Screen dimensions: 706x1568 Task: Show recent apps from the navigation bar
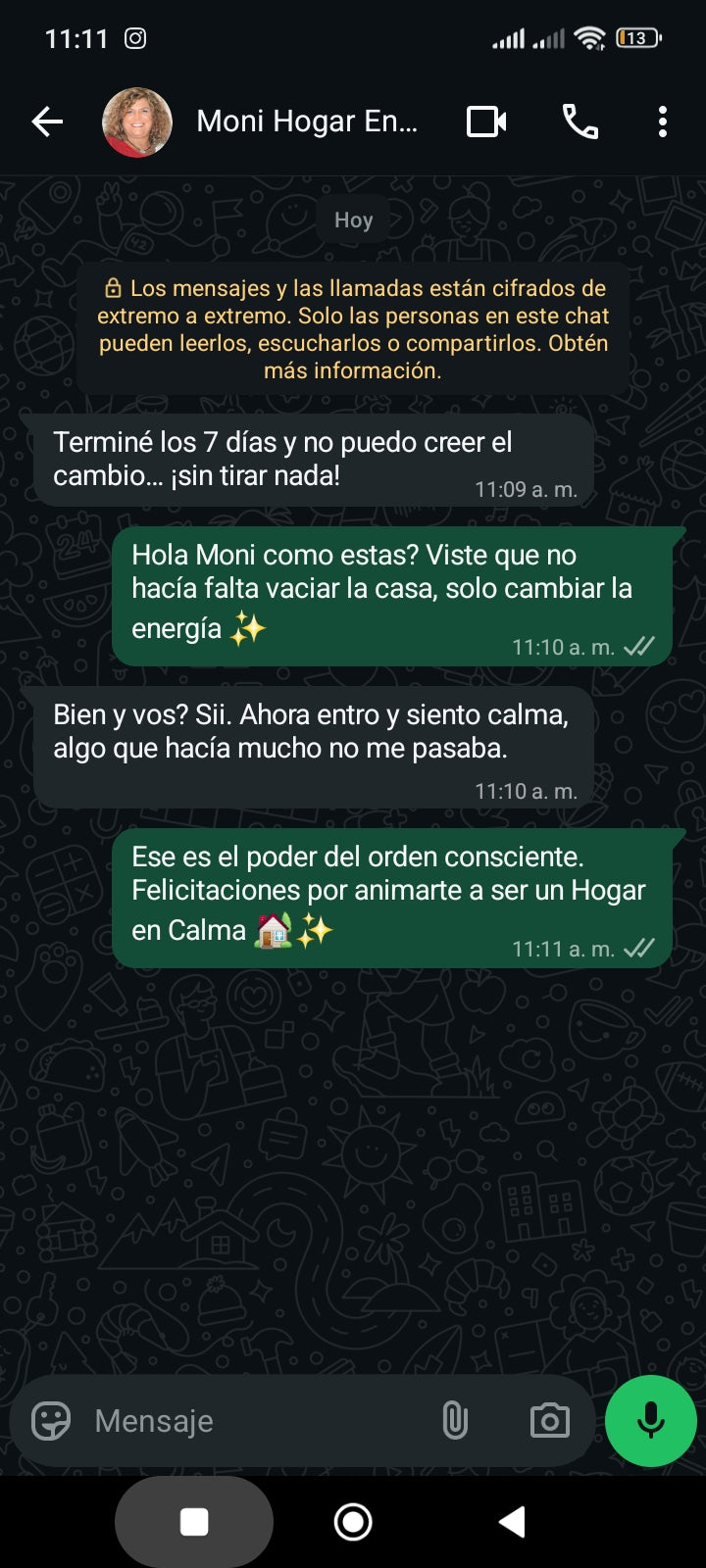coord(194,1522)
